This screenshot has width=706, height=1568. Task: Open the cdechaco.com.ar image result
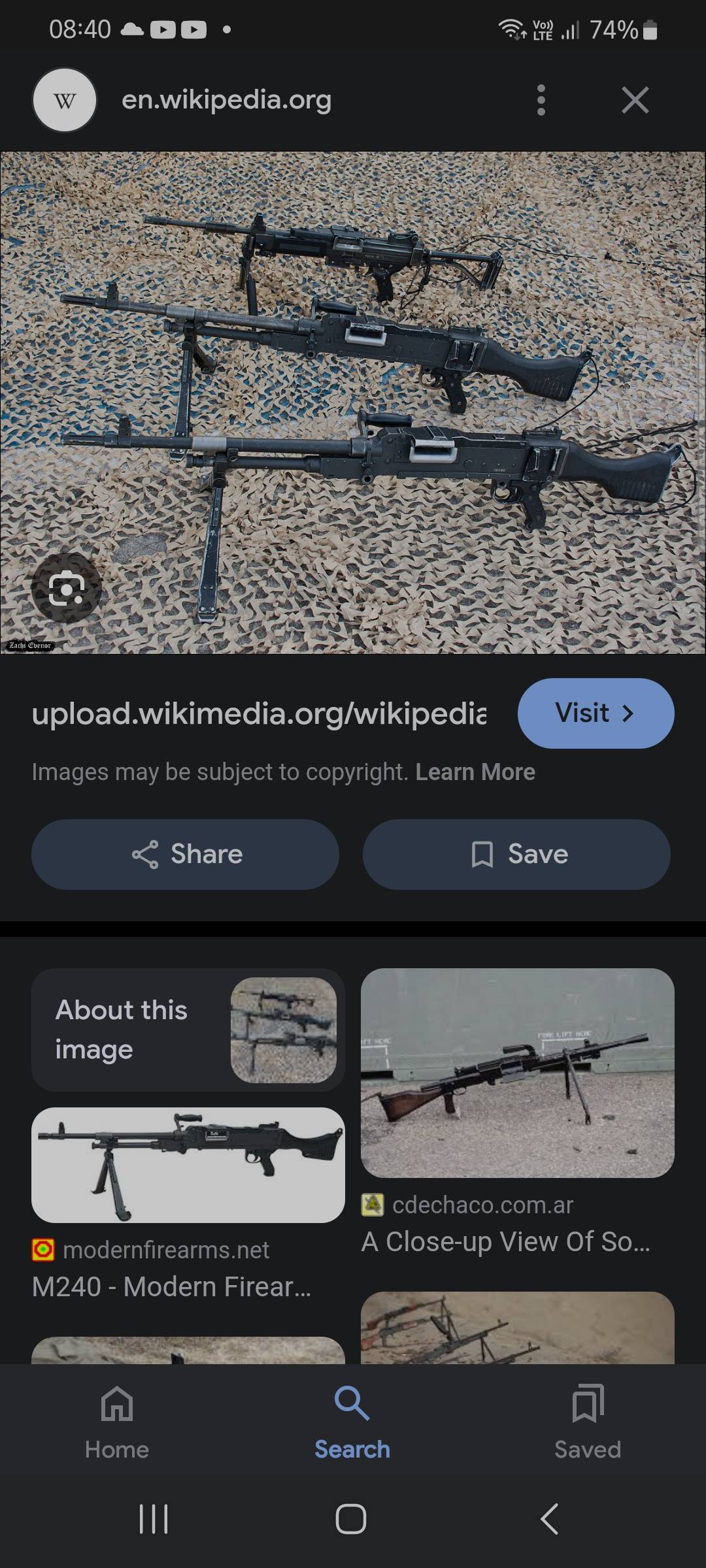517,1073
